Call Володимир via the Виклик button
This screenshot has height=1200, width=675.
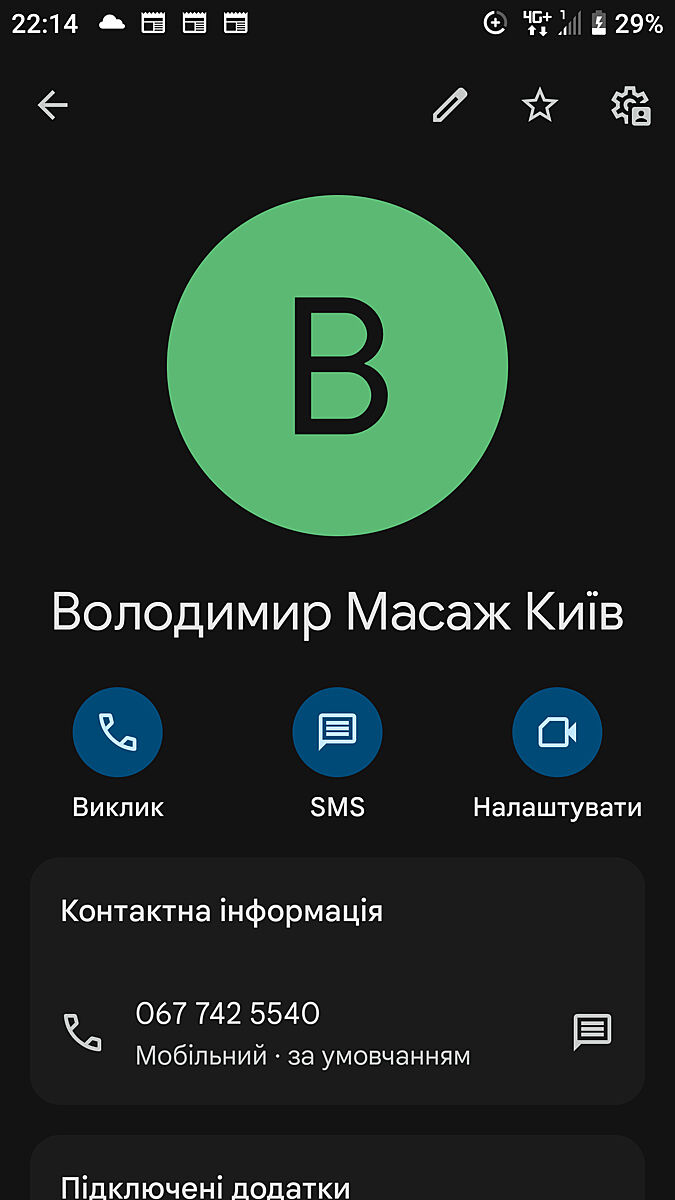click(x=118, y=733)
